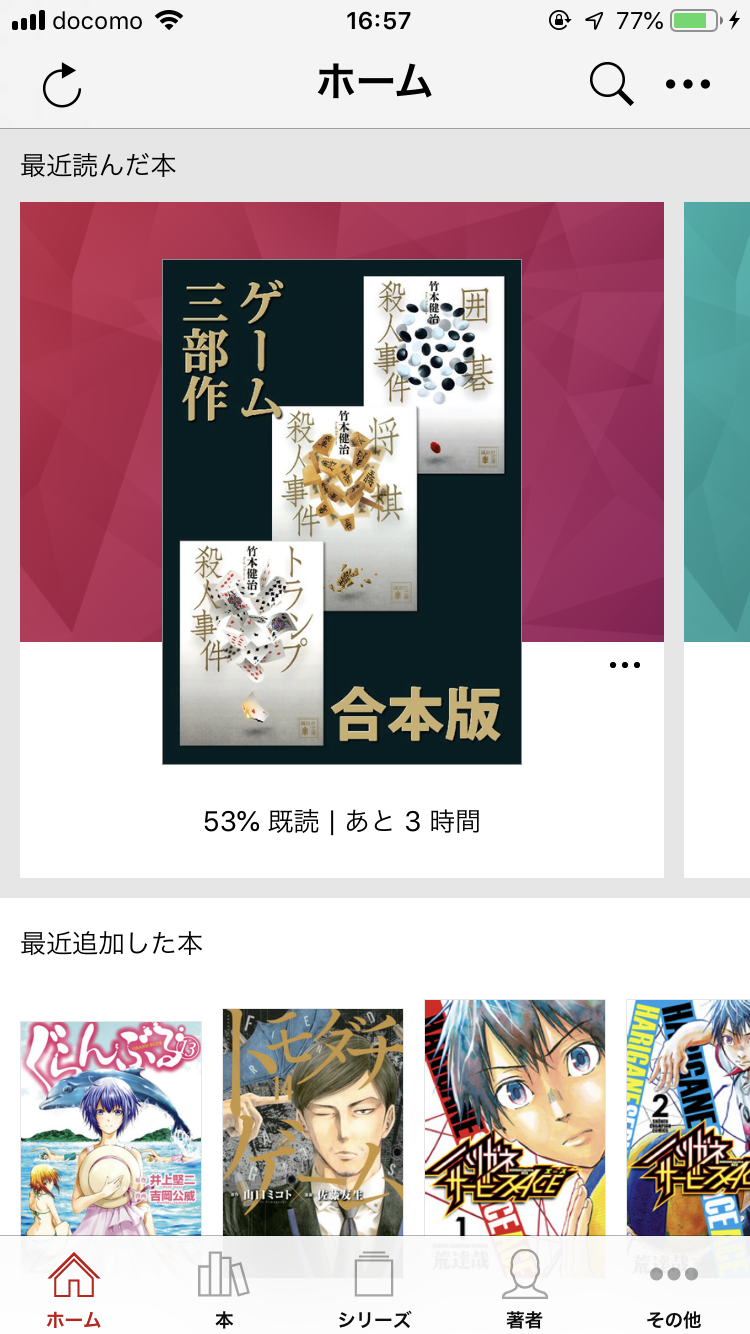Open search with the magnifier icon
Image resolution: width=750 pixels, height=1334 pixels.
[610, 84]
